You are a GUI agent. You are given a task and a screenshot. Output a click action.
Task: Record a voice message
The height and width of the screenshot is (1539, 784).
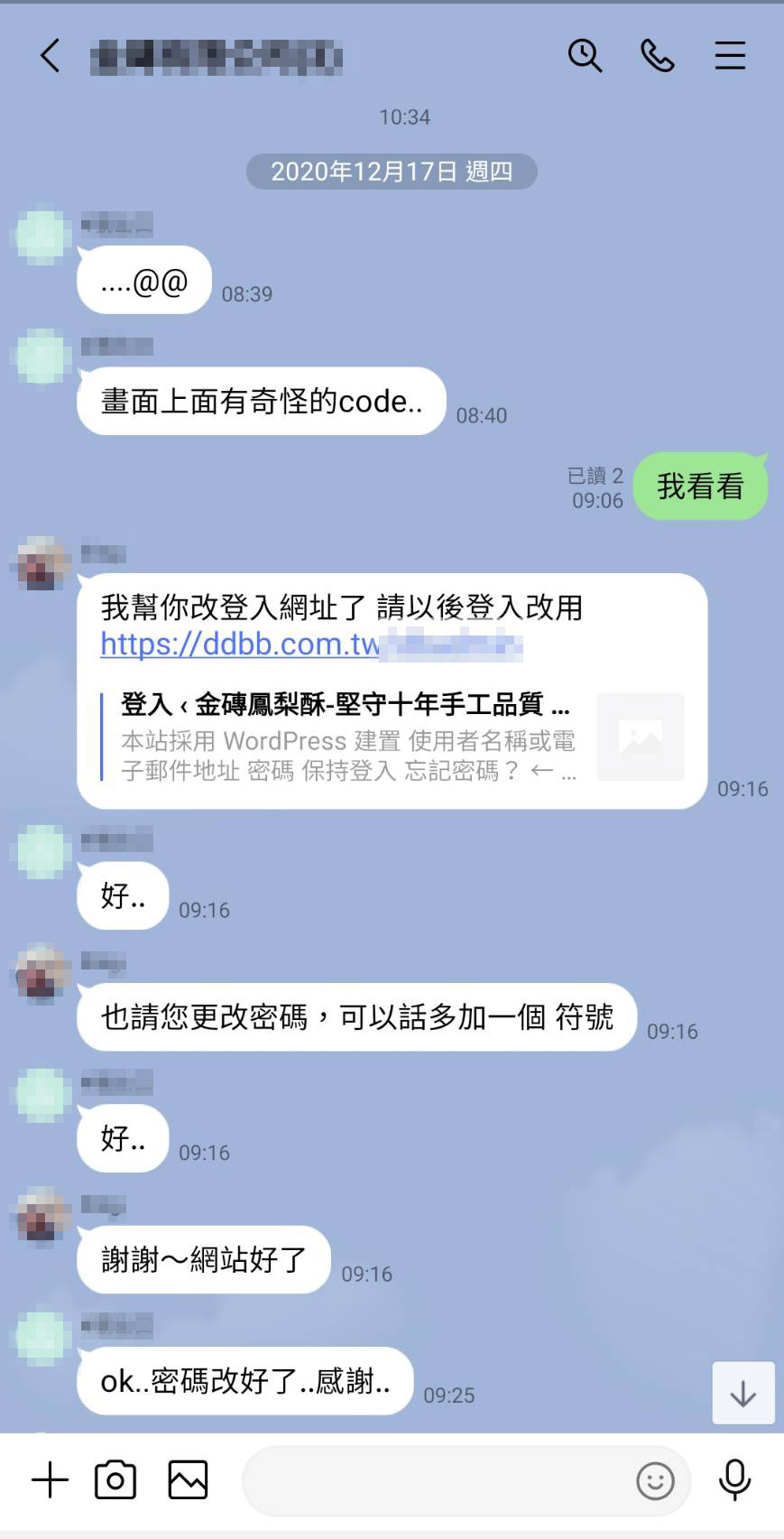point(735,1480)
